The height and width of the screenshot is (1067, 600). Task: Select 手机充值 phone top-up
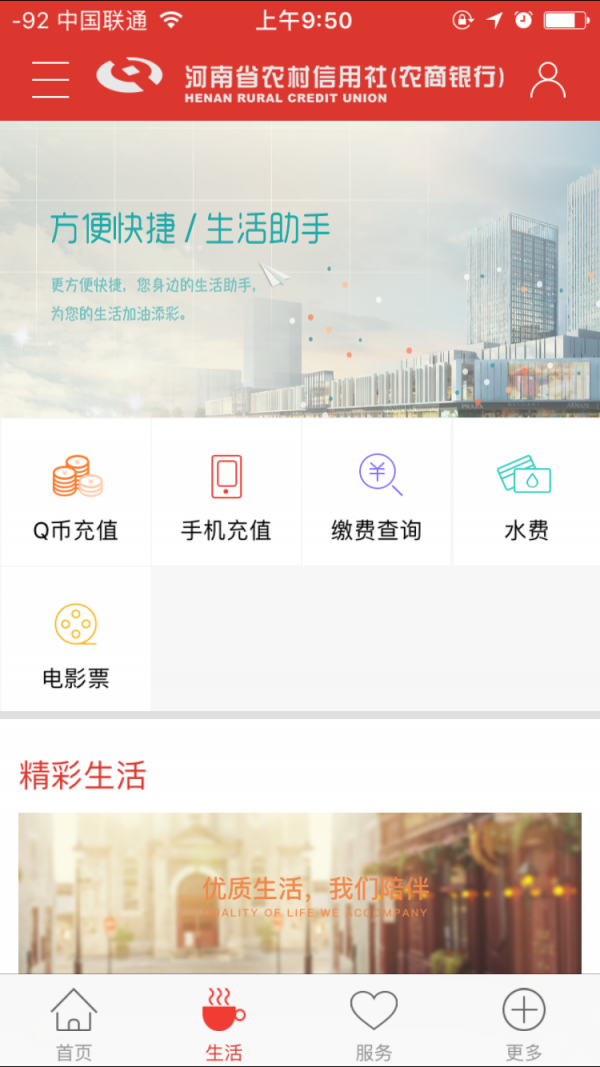coord(226,492)
